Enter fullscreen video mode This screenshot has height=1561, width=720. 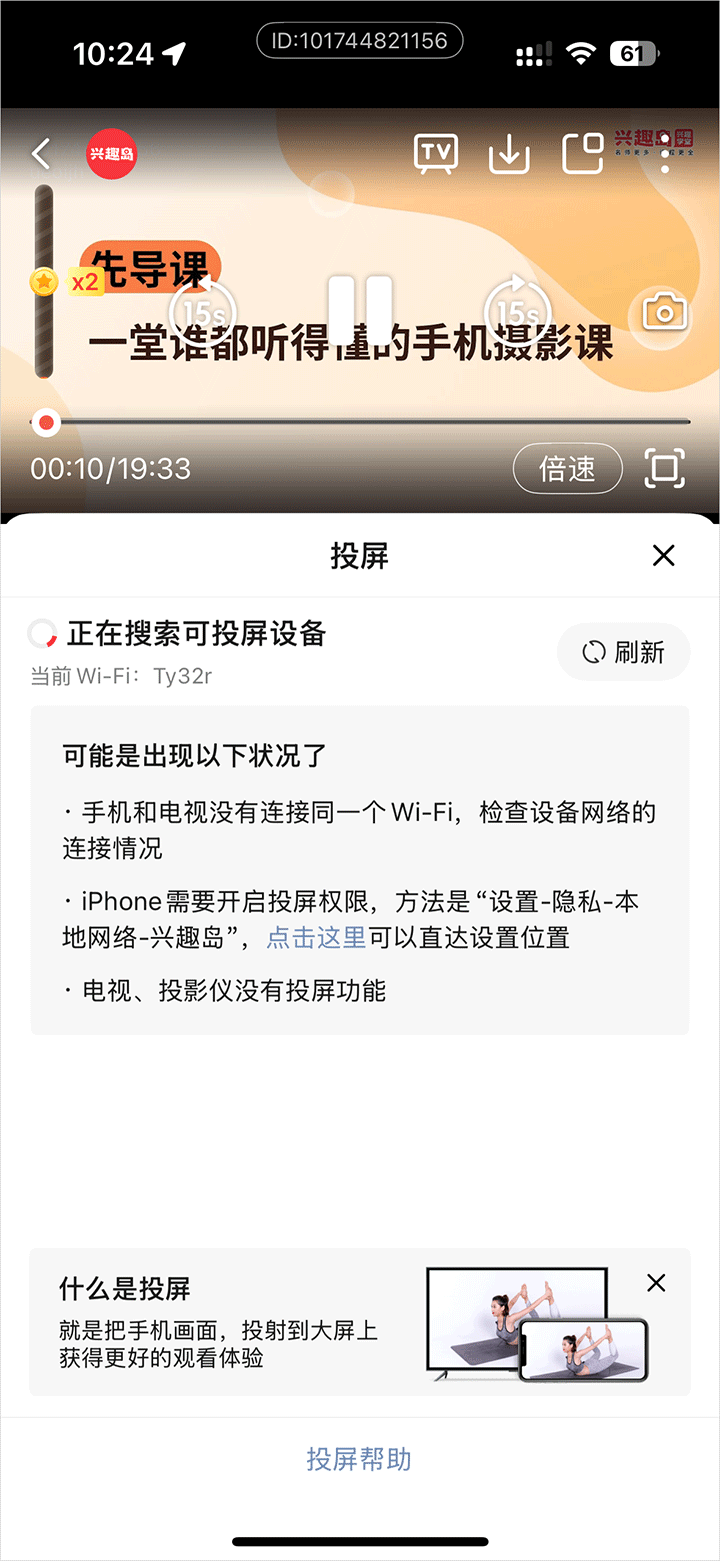point(665,468)
